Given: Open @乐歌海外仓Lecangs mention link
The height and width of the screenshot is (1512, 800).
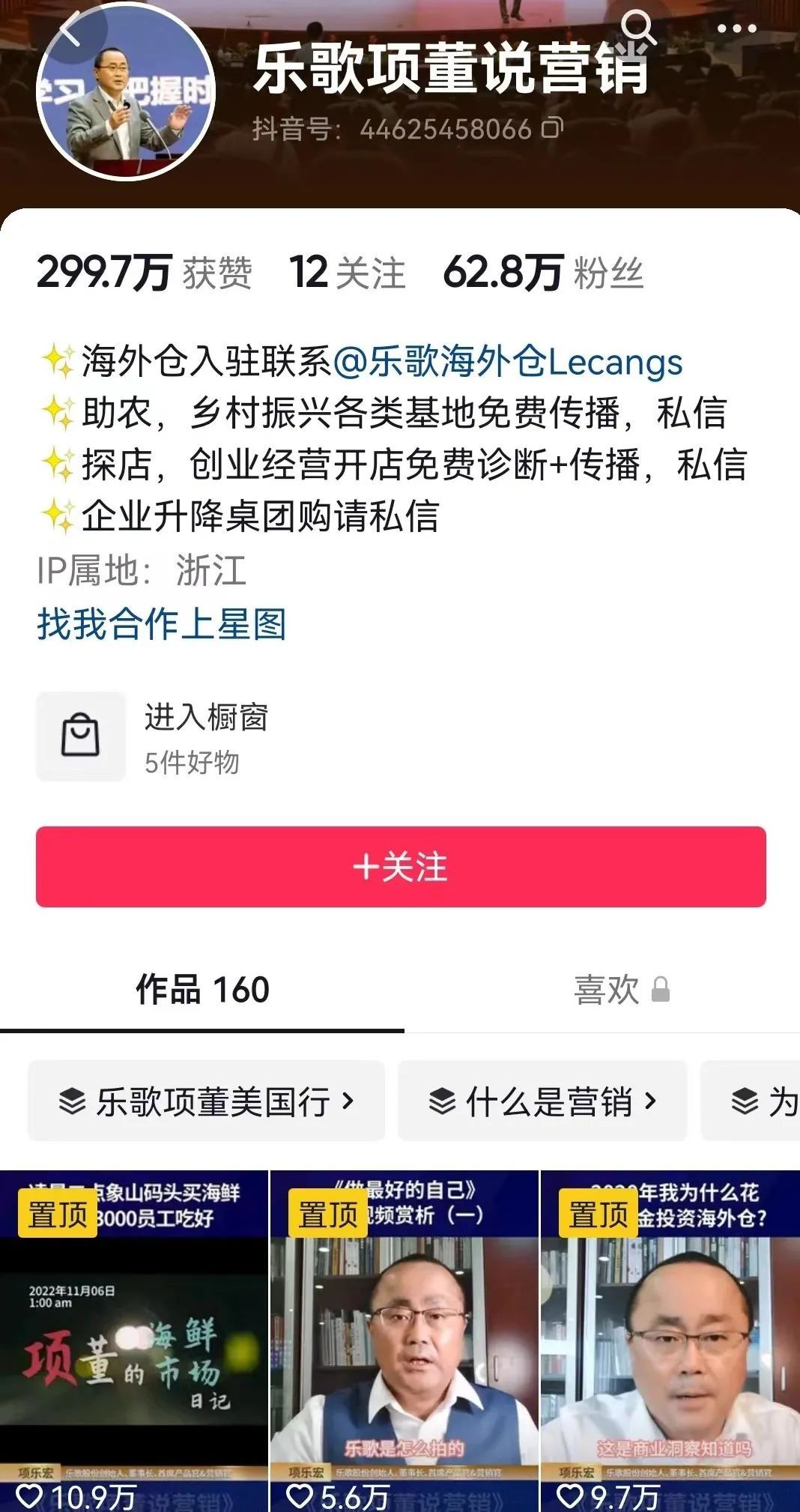Looking at the screenshot, I should click(x=507, y=362).
